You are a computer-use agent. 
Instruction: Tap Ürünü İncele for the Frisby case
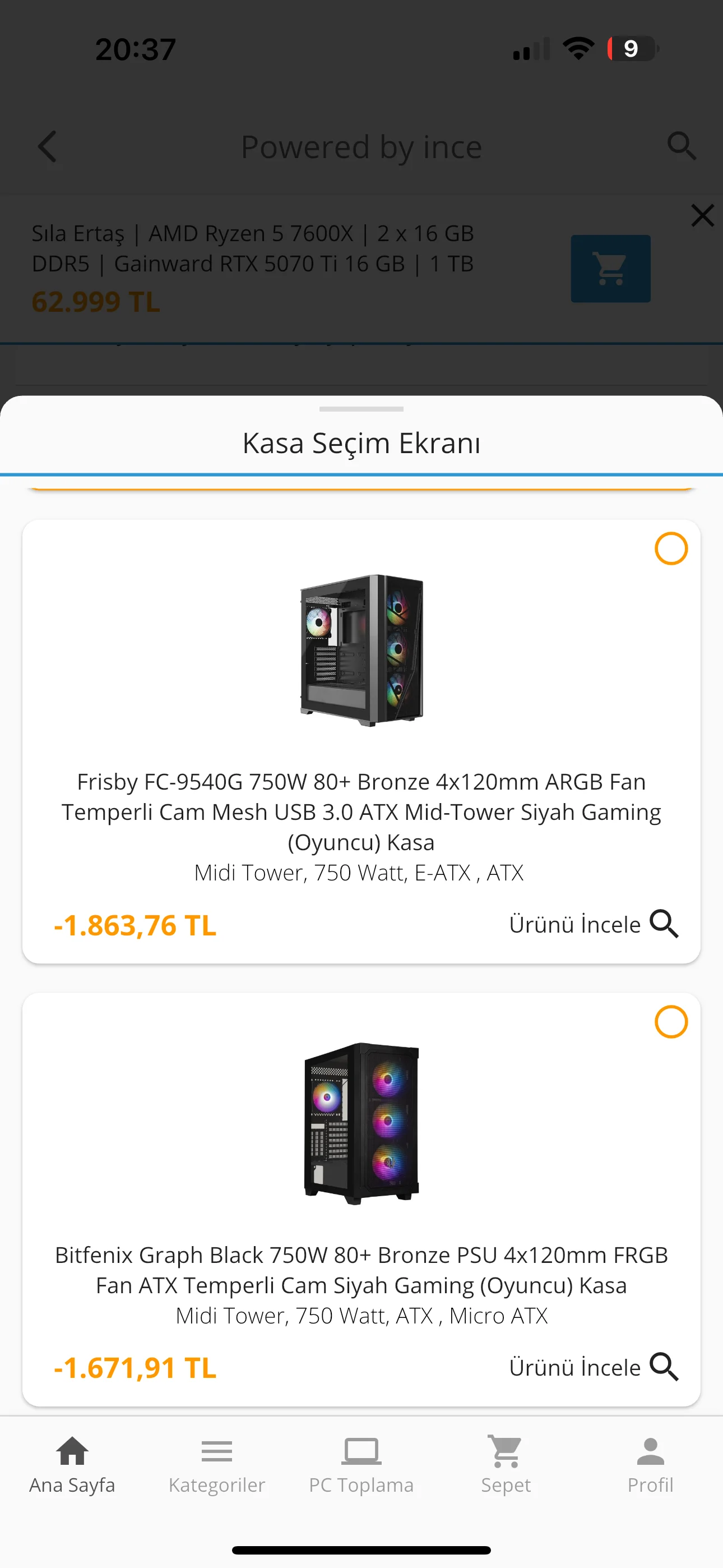click(x=594, y=924)
